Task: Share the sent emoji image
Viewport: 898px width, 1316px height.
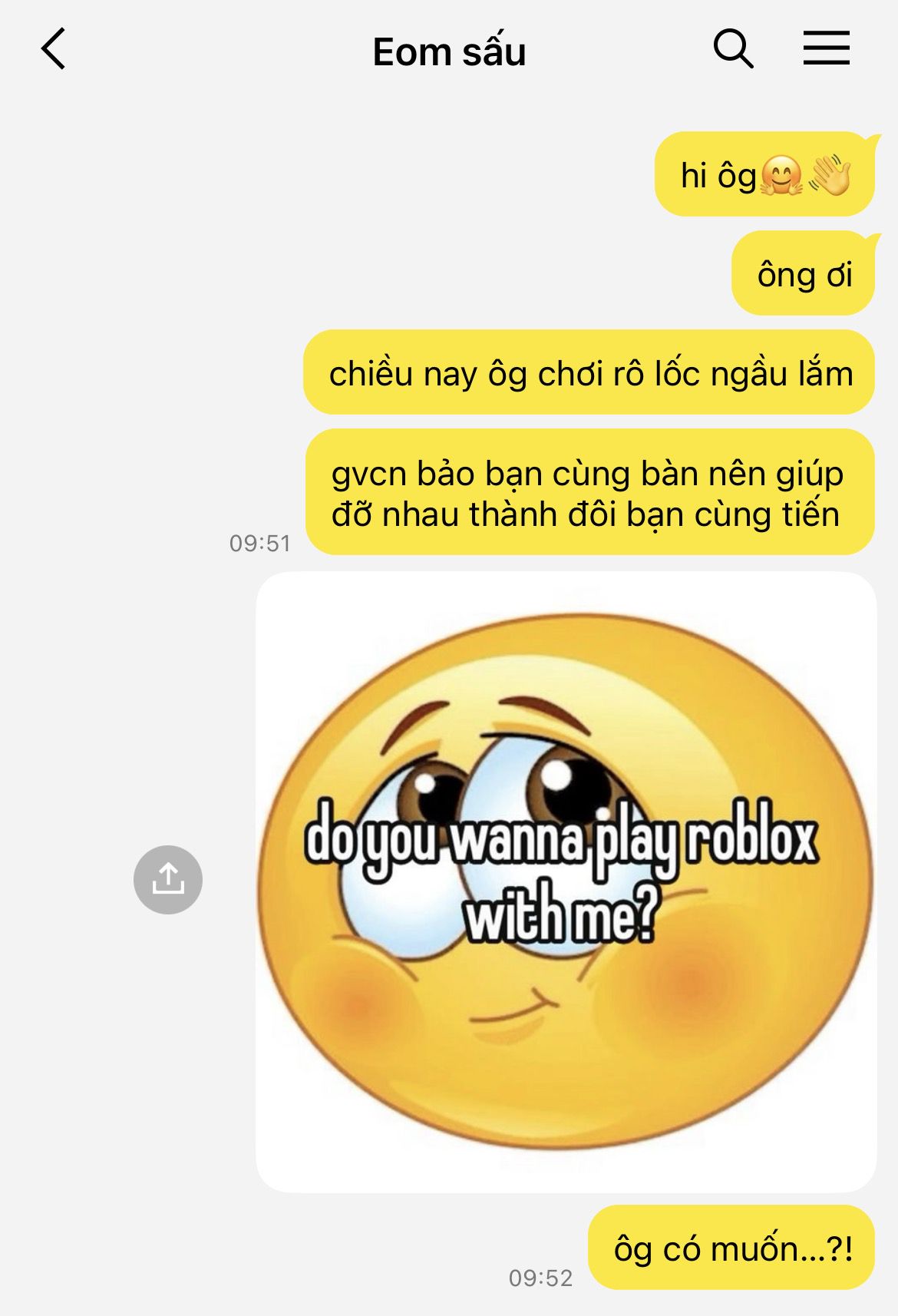Action: click(168, 879)
